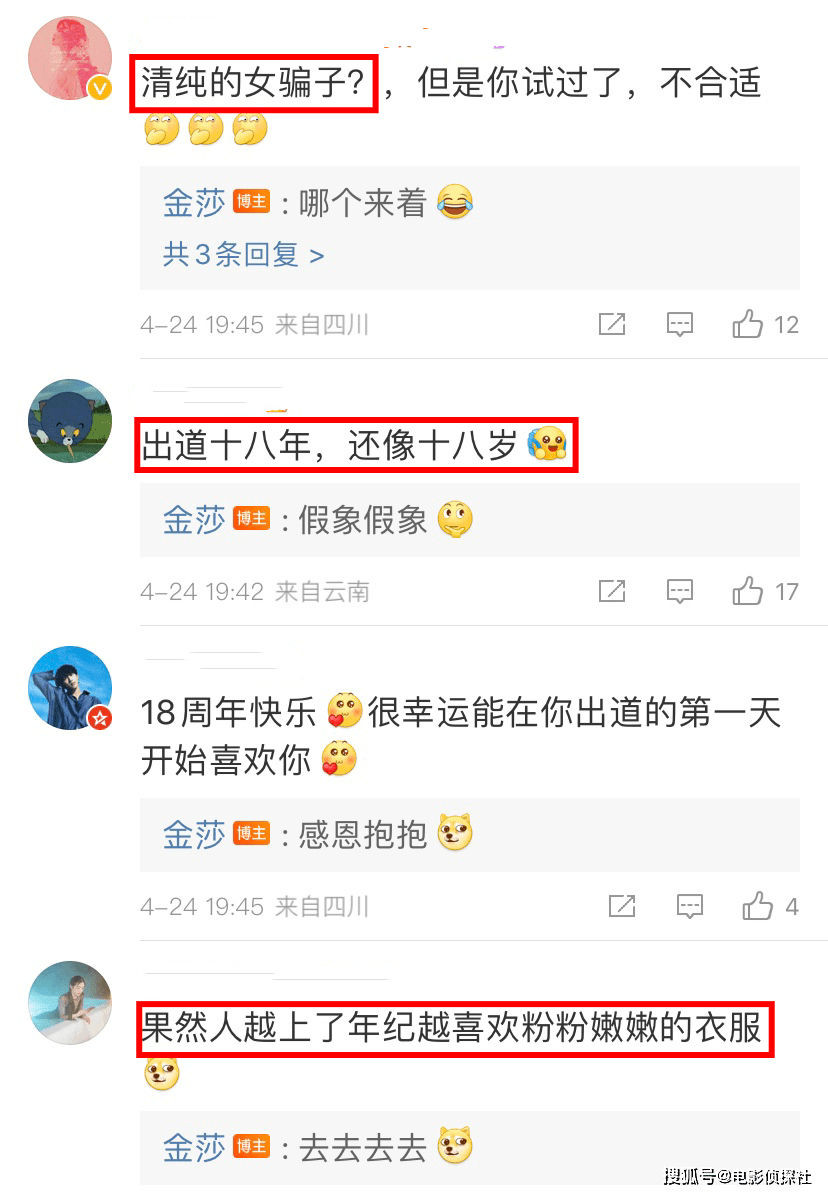The width and height of the screenshot is (828, 1194).
Task: Like the 18周年快乐 comment
Action: [x=758, y=906]
